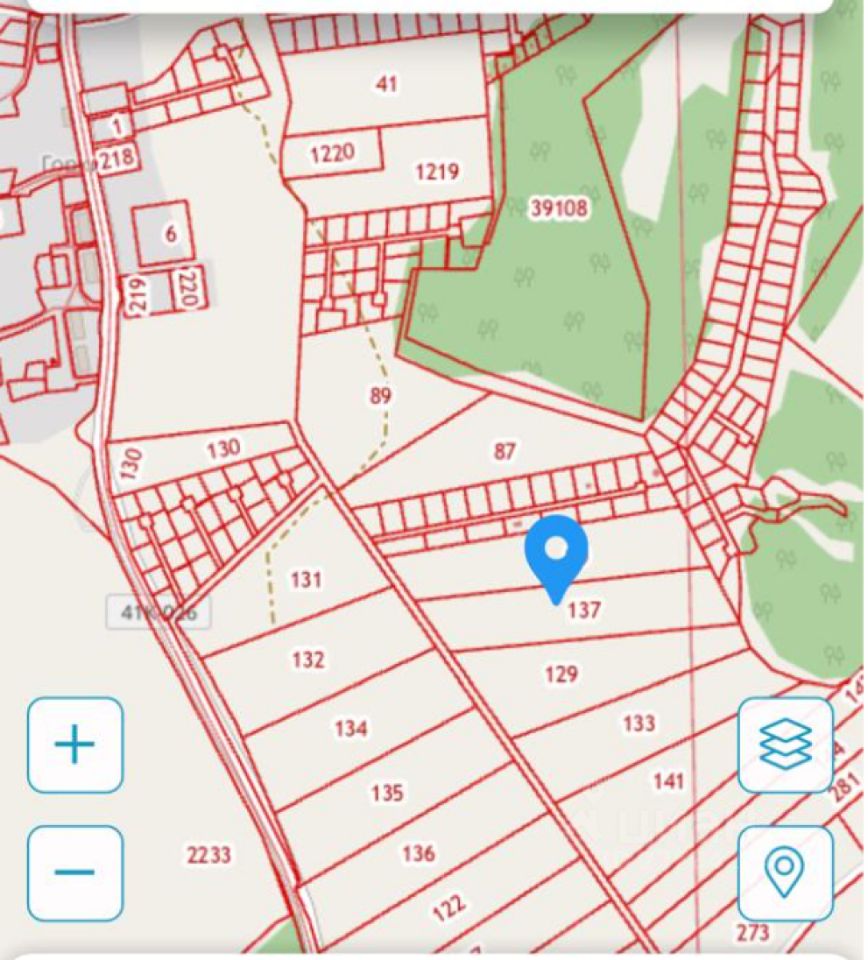Zoom in on the map
868x960 pixels.
(75, 745)
